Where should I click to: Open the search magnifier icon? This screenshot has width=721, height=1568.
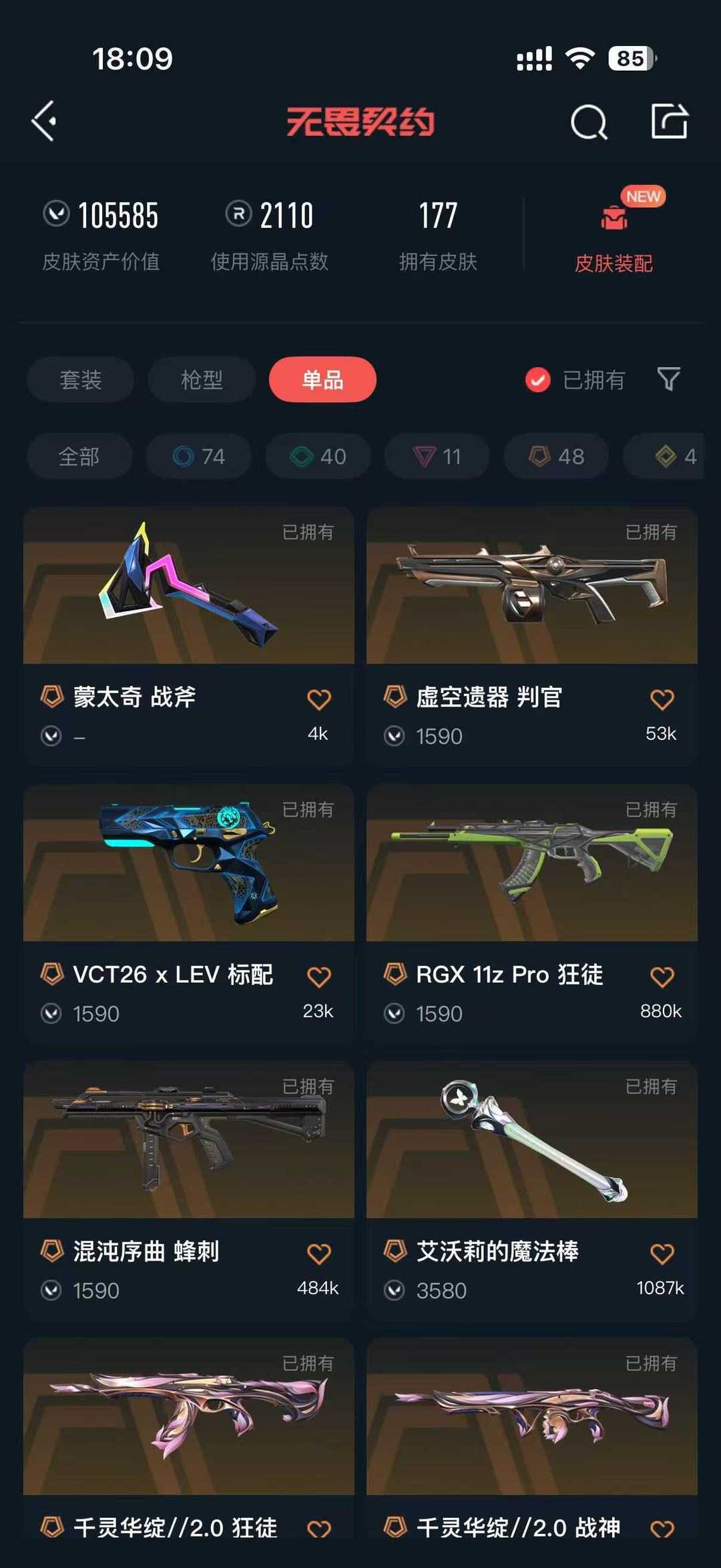point(589,122)
